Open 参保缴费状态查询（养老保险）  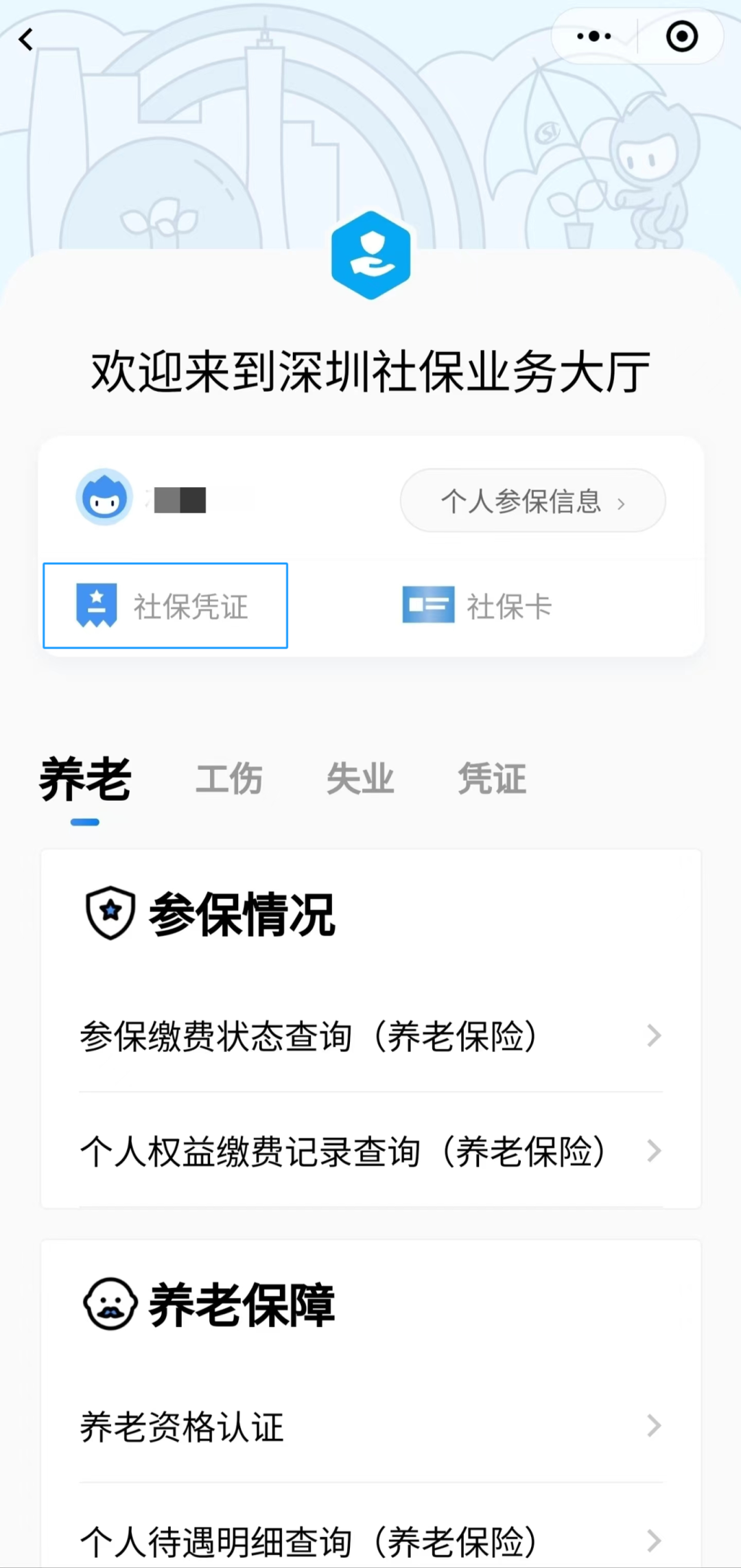tap(370, 1035)
